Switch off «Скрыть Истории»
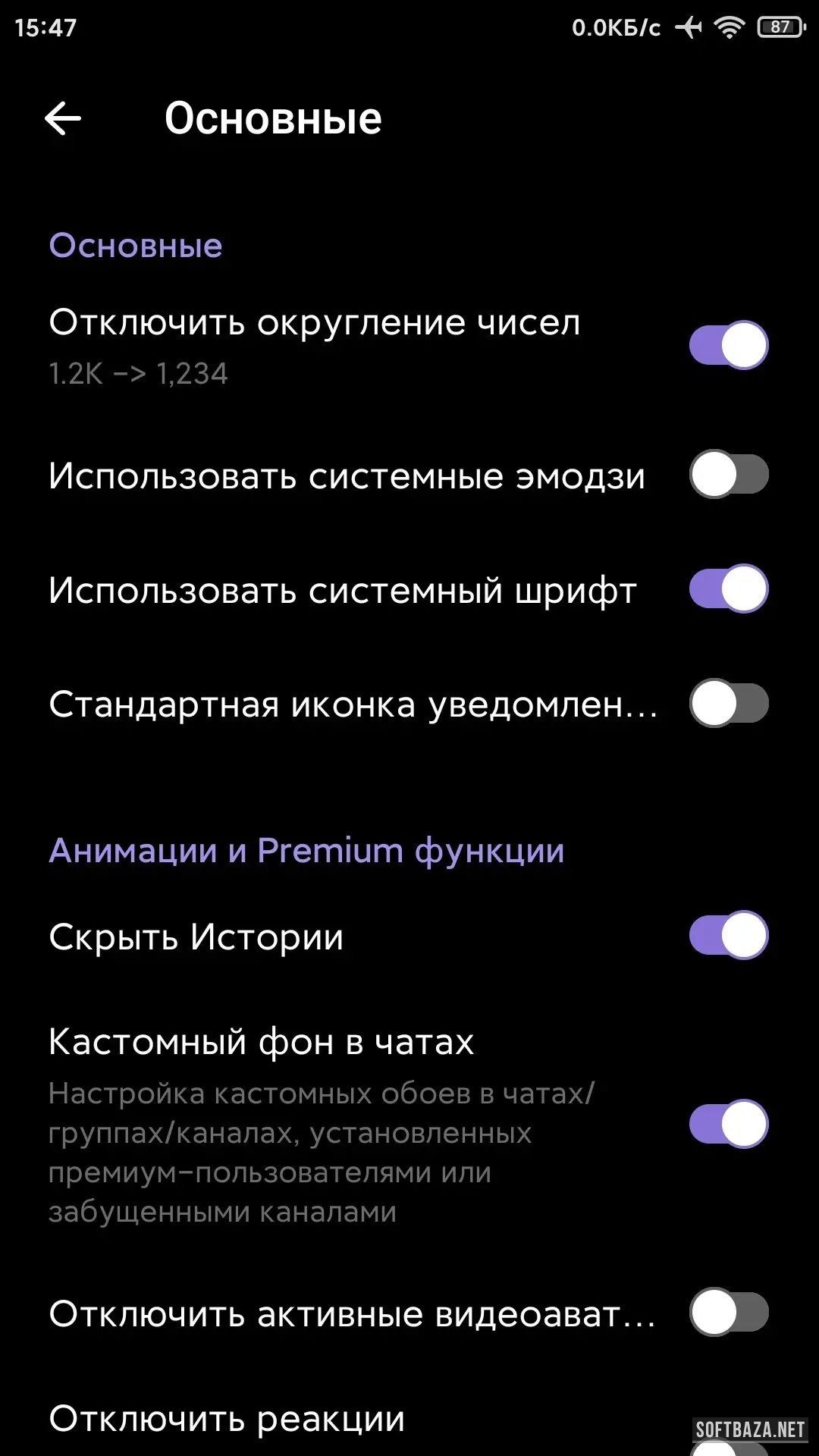The width and height of the screenshot is (819, 1456). (728, 935)
